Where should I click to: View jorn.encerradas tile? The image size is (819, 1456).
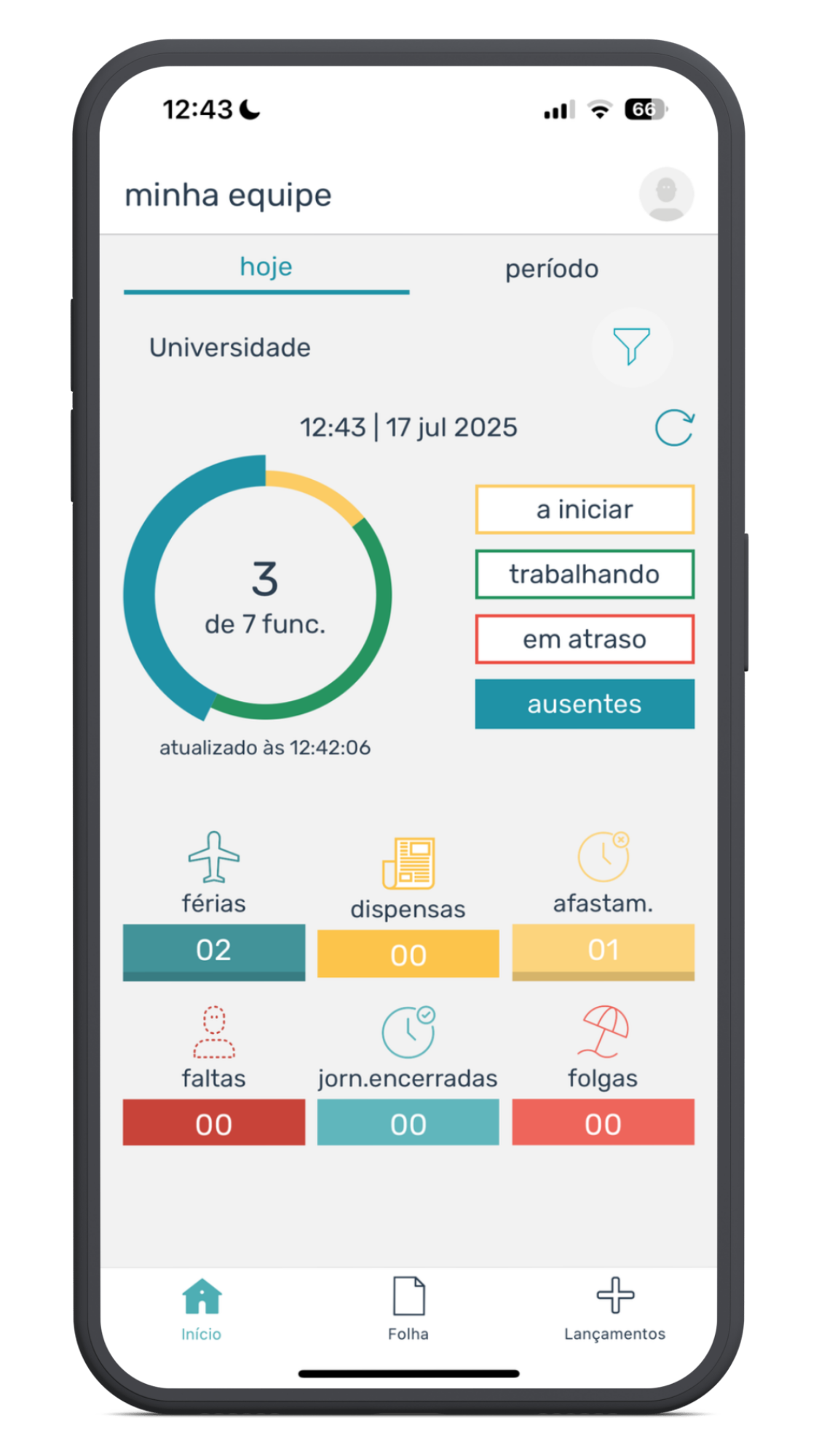coord(408,1123)
